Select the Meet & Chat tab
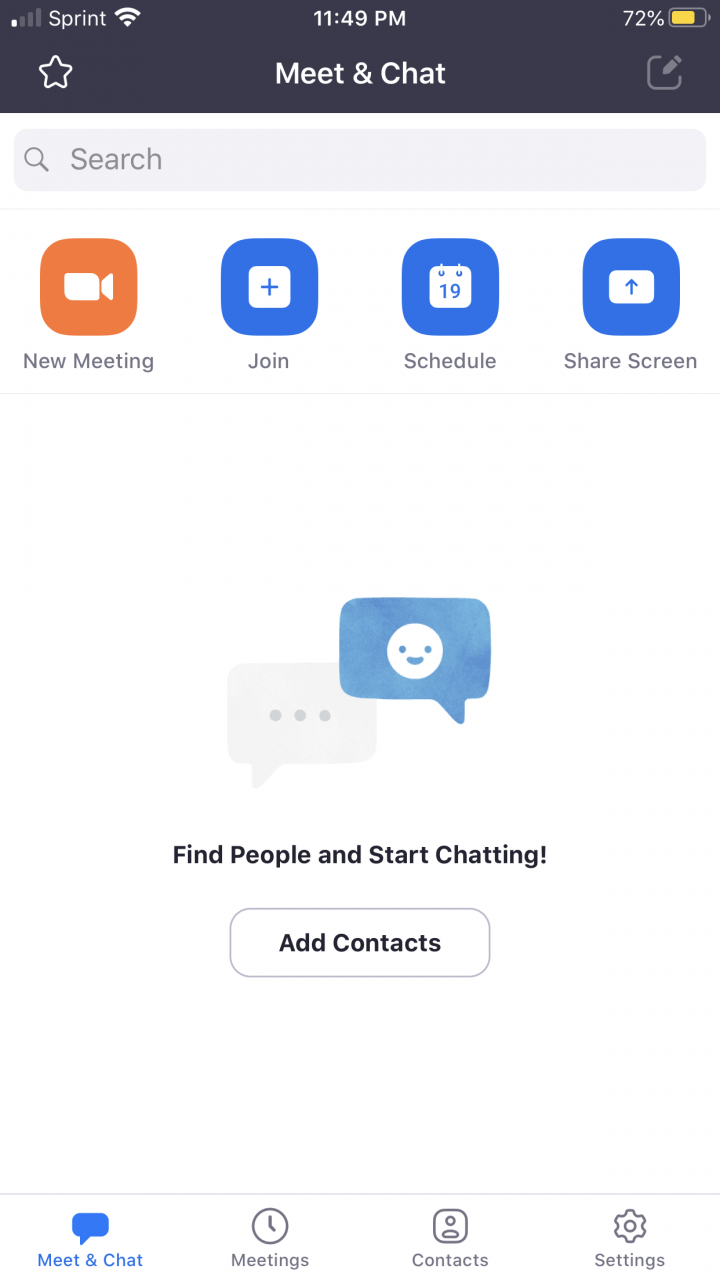Image resolution: width=720 pixels, height=1280 pixels. tap(90, 1238)
